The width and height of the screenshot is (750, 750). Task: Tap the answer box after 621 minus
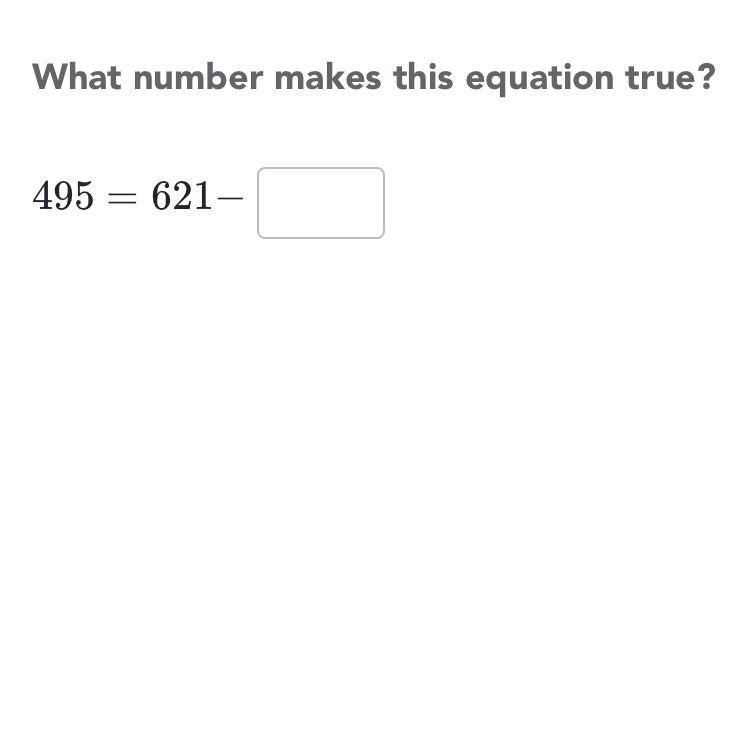(320, 203)
